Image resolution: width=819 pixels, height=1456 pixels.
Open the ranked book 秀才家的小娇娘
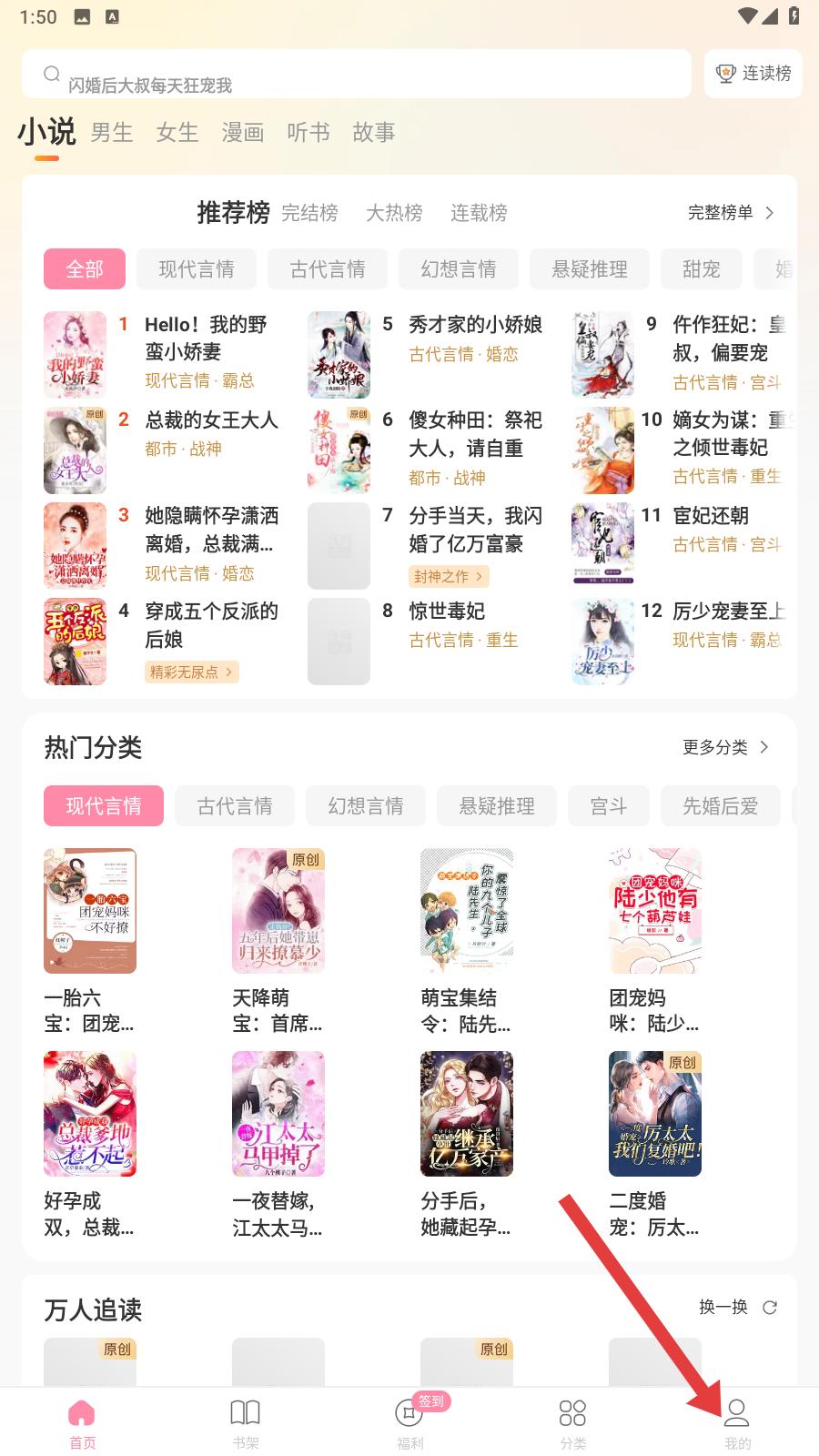[x=475, y=325]
